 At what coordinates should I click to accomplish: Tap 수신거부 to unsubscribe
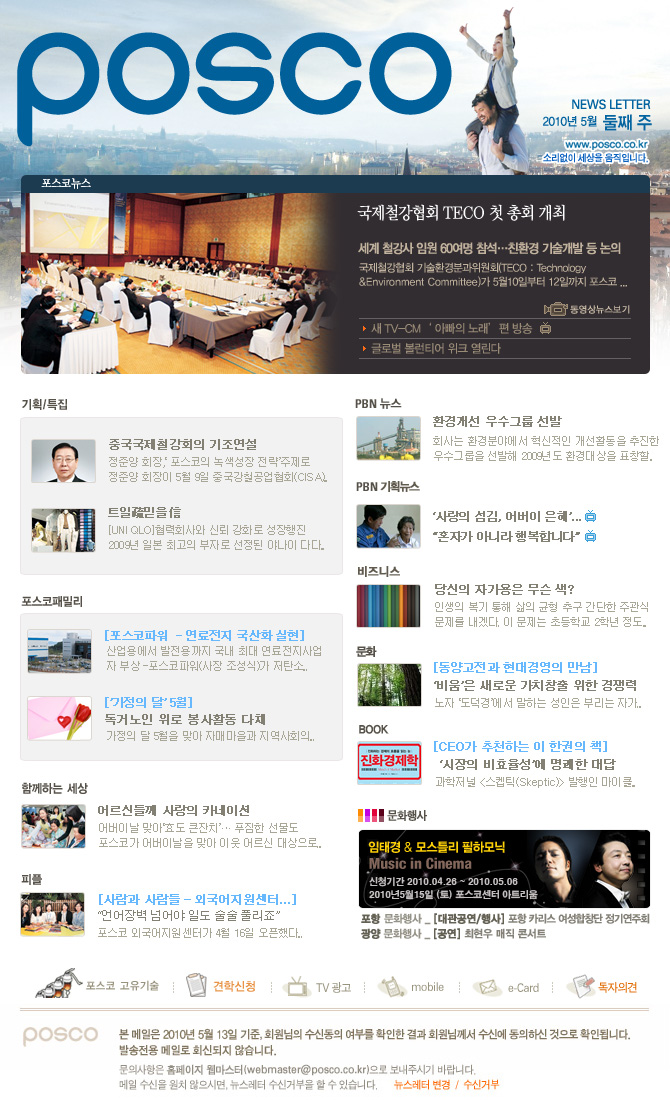[481, 1084]
